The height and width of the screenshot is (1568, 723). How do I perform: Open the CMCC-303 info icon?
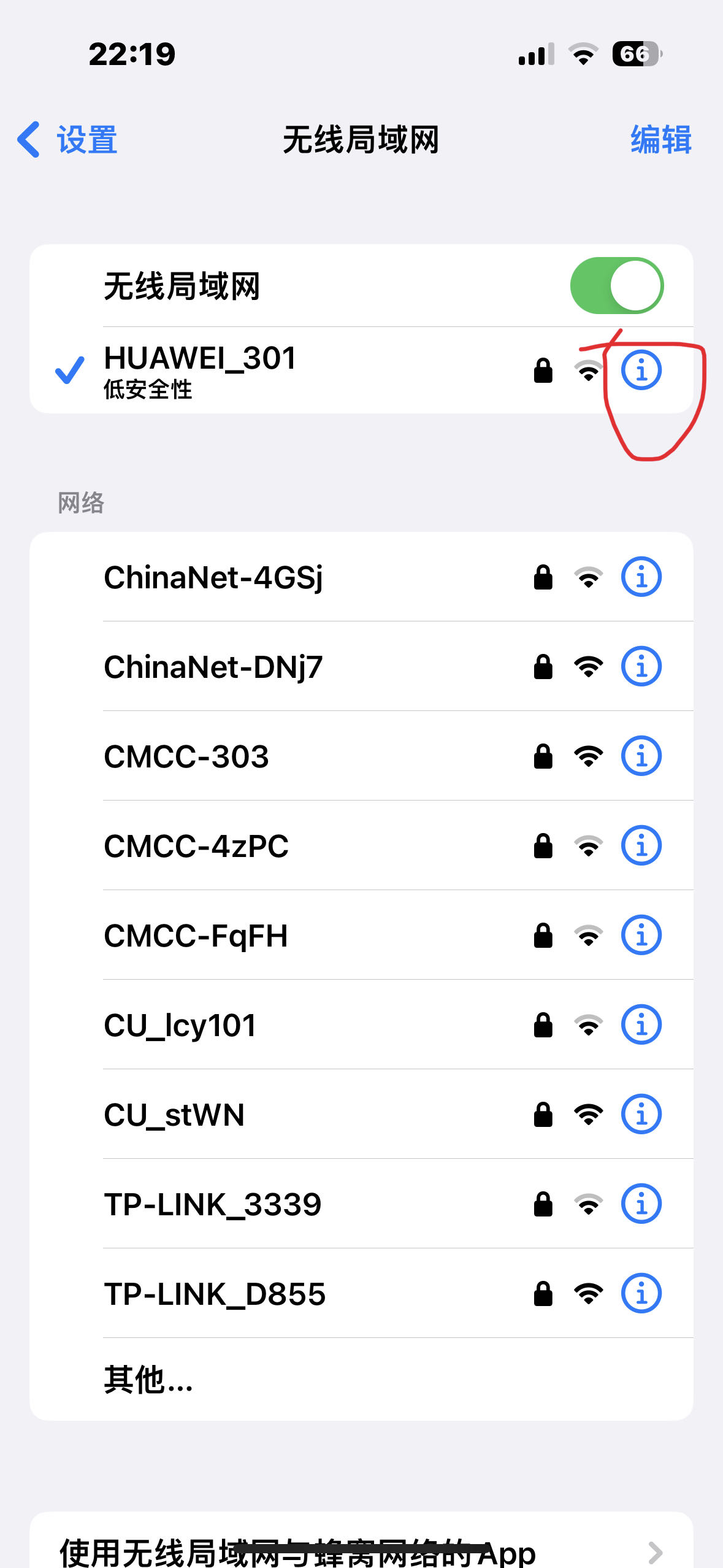coord(641,756)
